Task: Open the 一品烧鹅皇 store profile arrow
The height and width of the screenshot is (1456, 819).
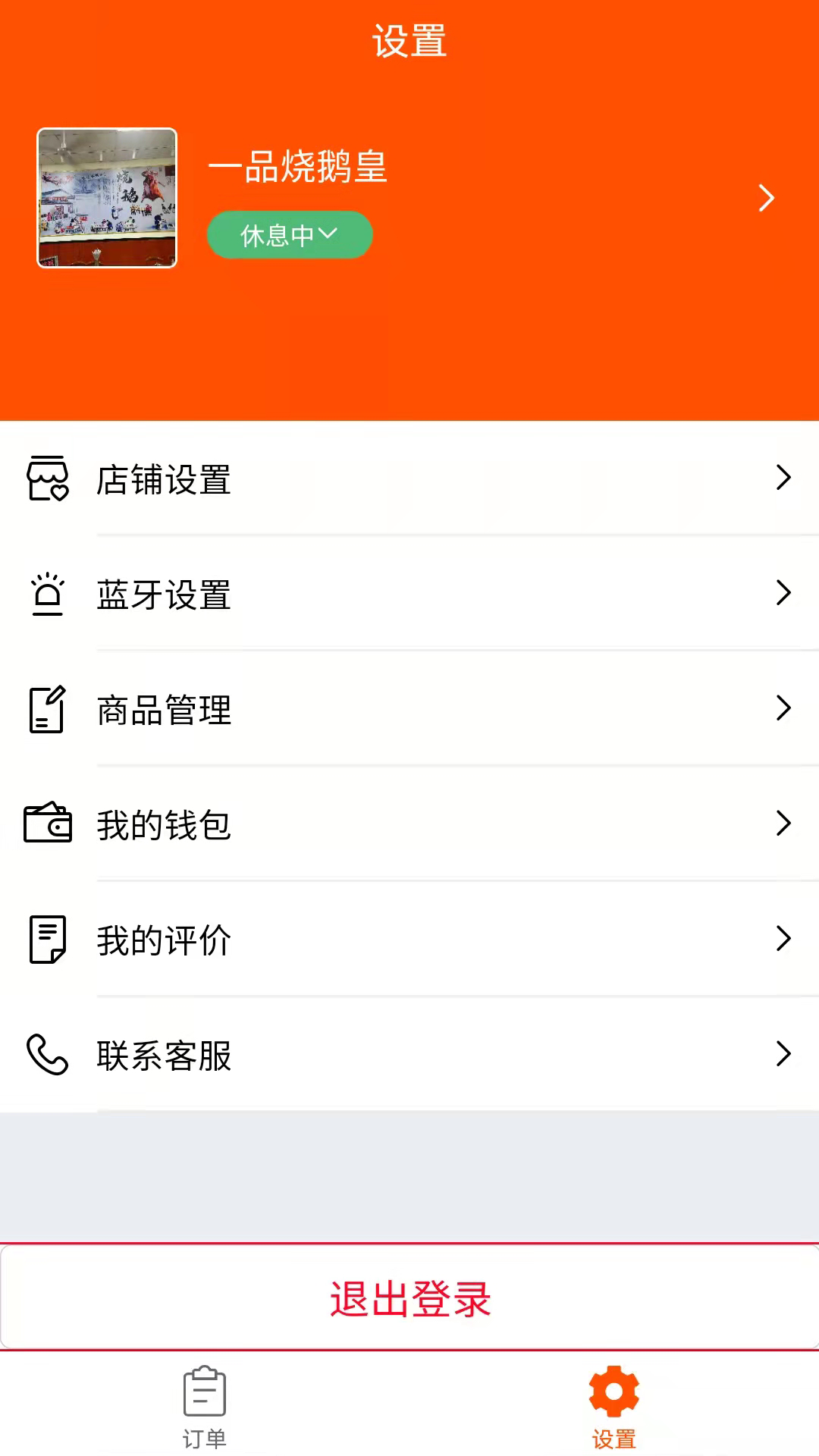Action: tap(766, 198)
